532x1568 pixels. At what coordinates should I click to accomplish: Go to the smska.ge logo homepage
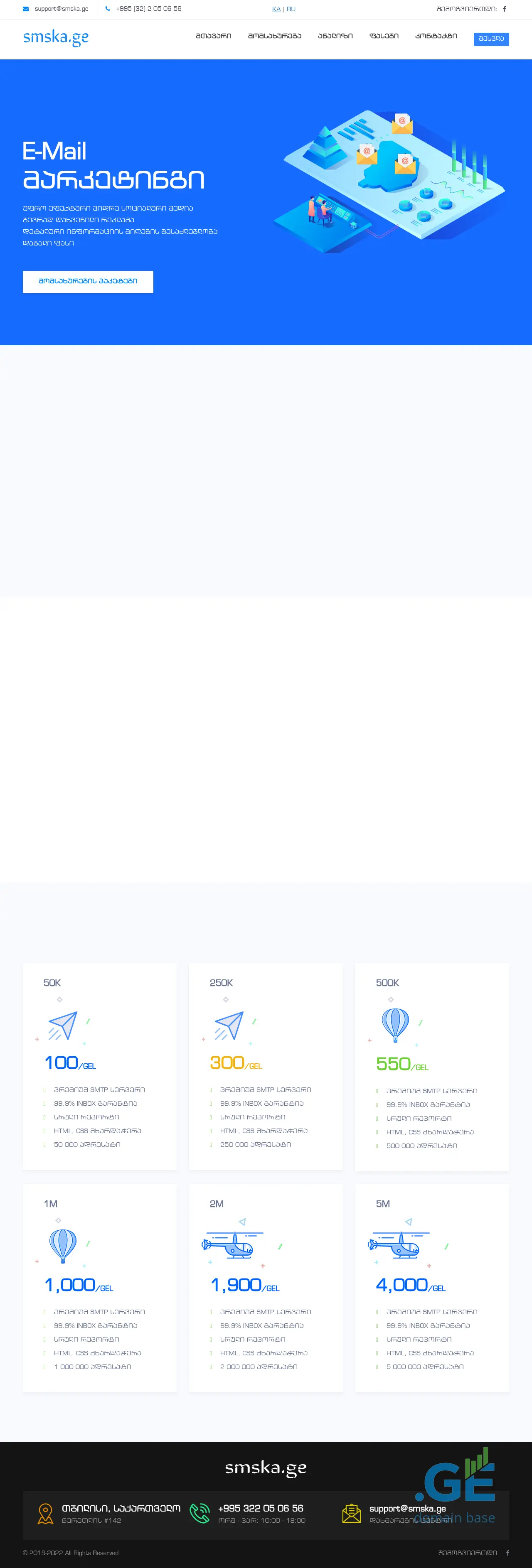[x=56, y=38]
